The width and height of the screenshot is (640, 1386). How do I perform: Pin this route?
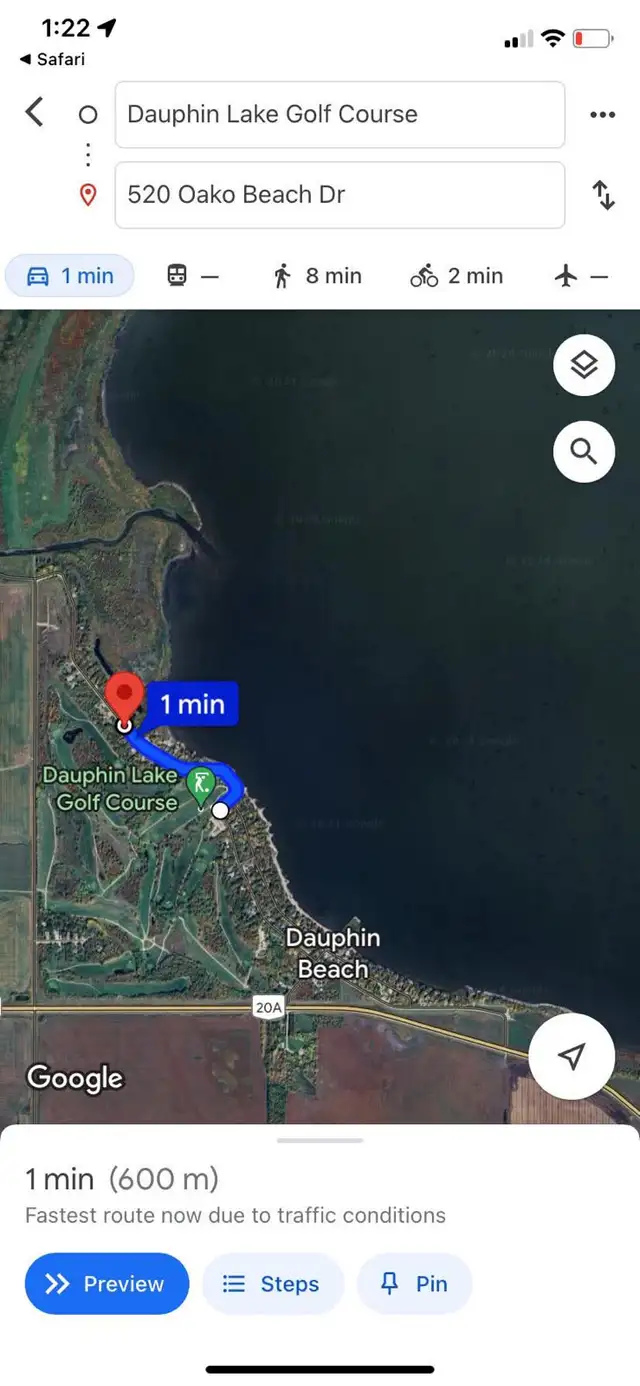(x=415, y=1284)
